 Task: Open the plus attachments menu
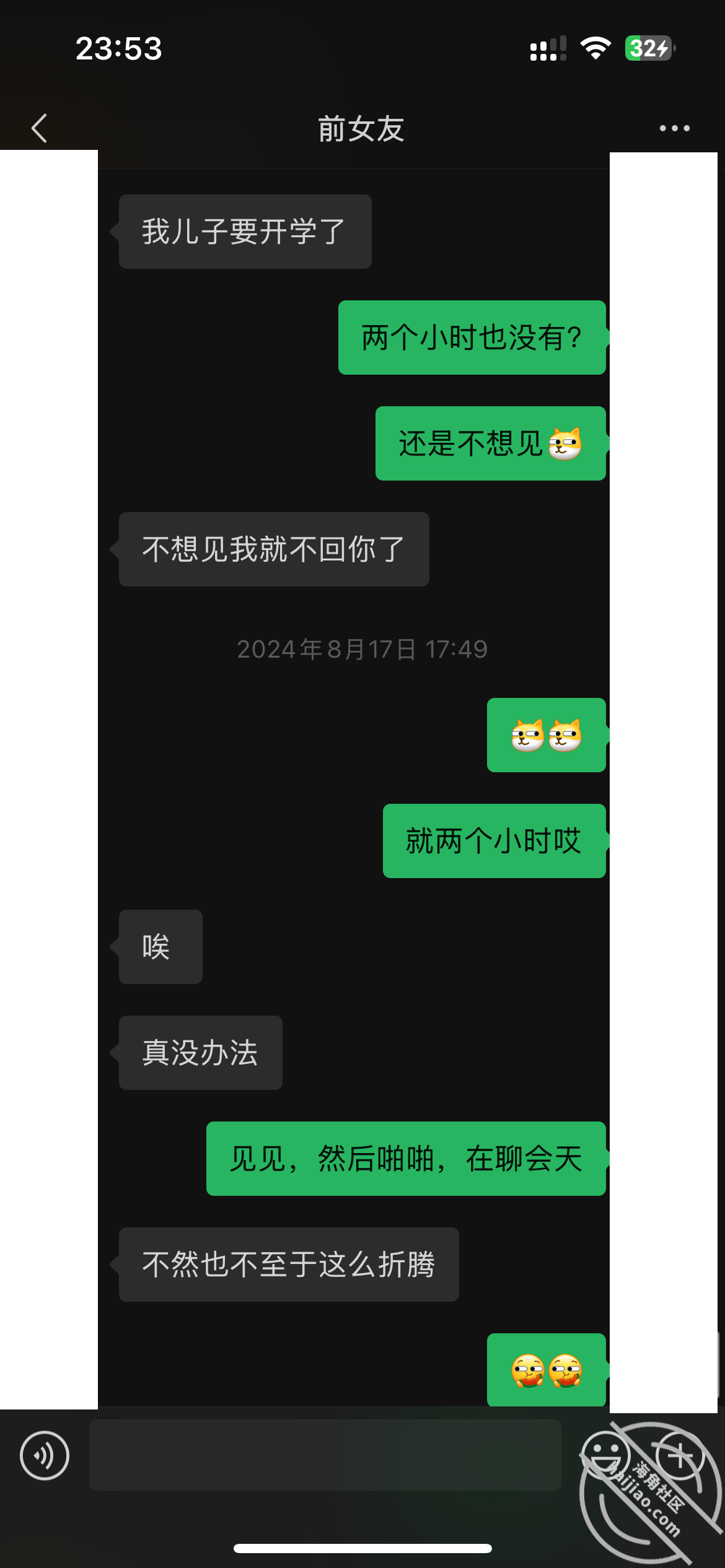(680, 1455)
